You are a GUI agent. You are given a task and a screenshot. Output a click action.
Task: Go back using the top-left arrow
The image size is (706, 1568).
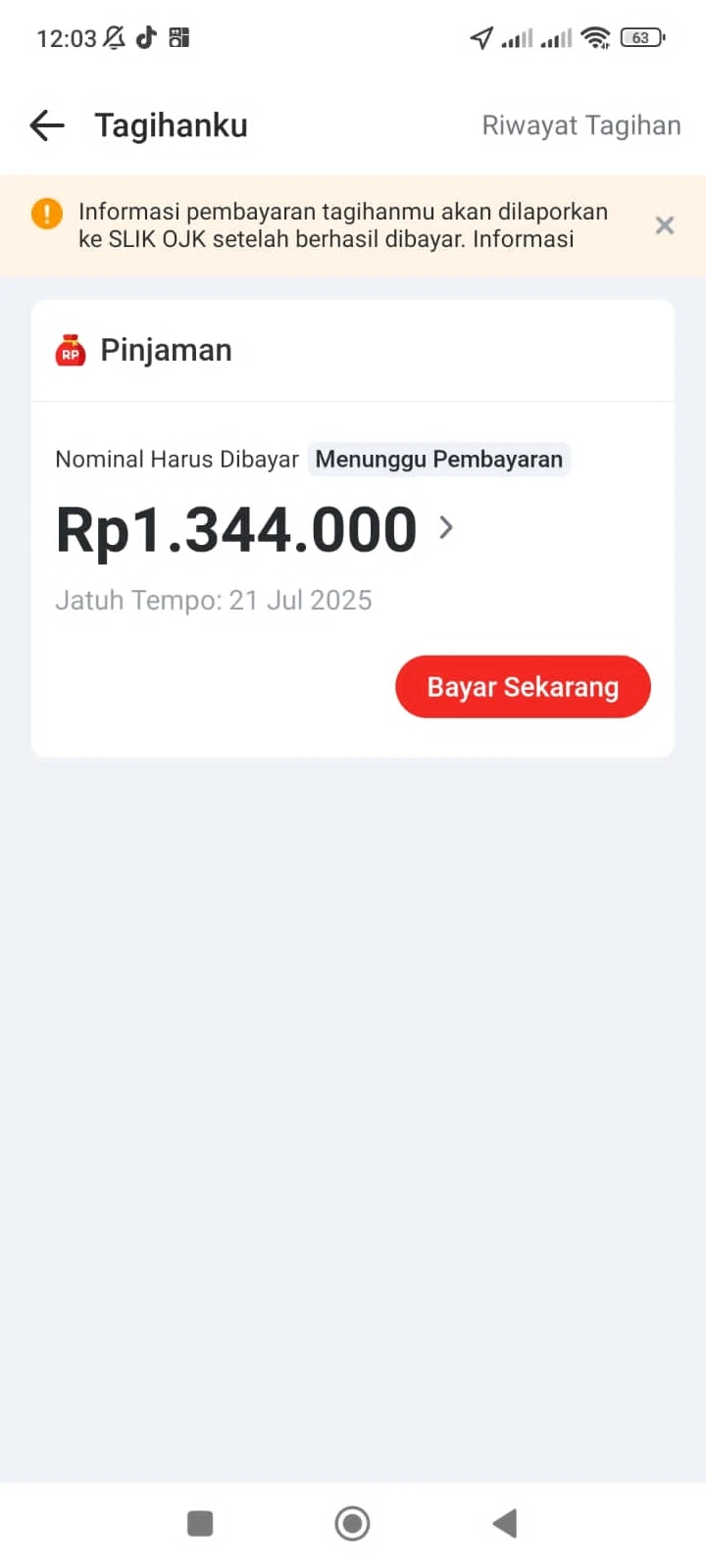coord(47,125)
